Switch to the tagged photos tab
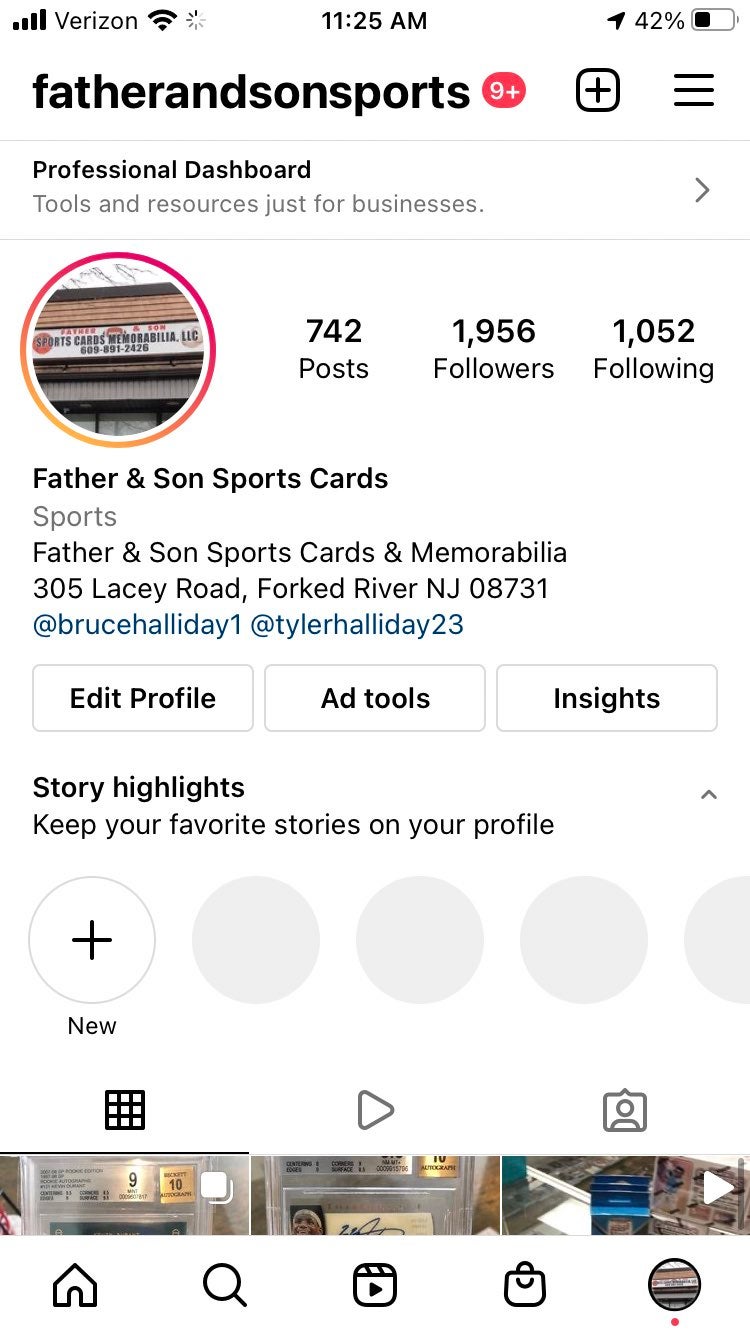This screenshot has height=1334, width=750. point(625,1110)
